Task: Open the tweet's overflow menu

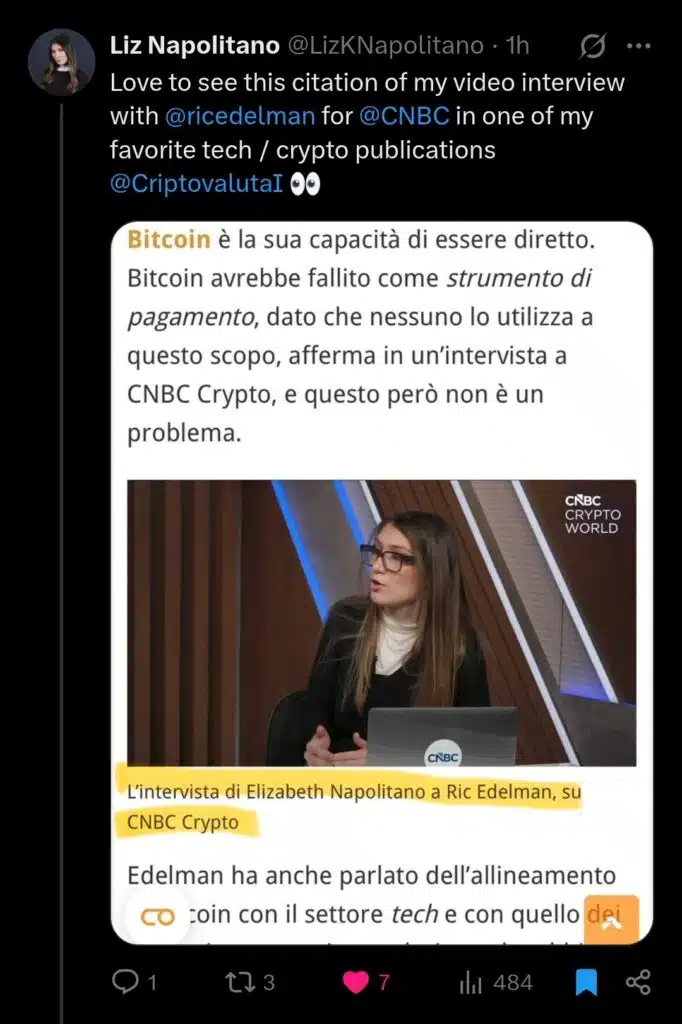Action: point(638,47)
